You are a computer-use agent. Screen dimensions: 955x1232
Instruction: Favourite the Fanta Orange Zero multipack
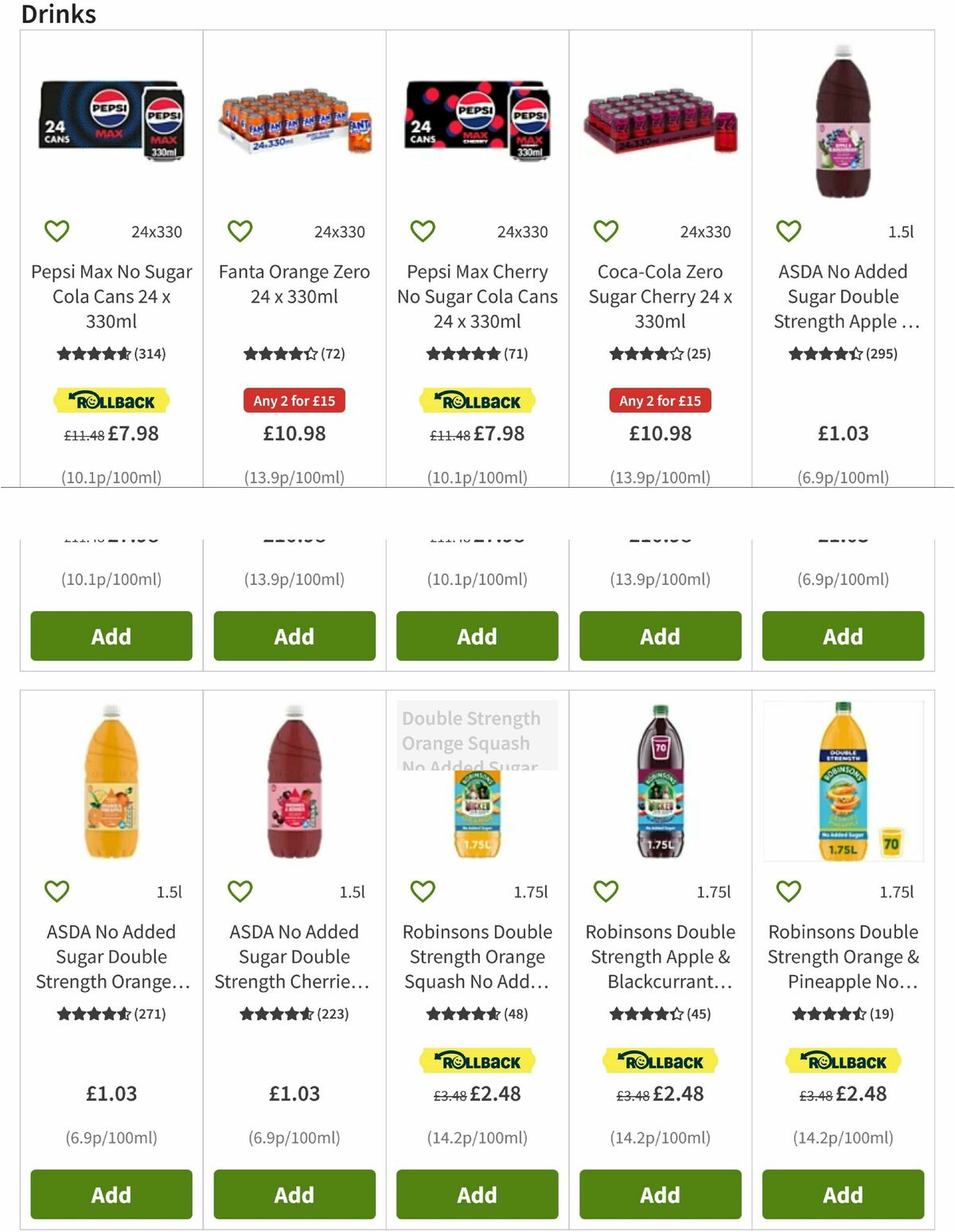[x=239, y=230]
